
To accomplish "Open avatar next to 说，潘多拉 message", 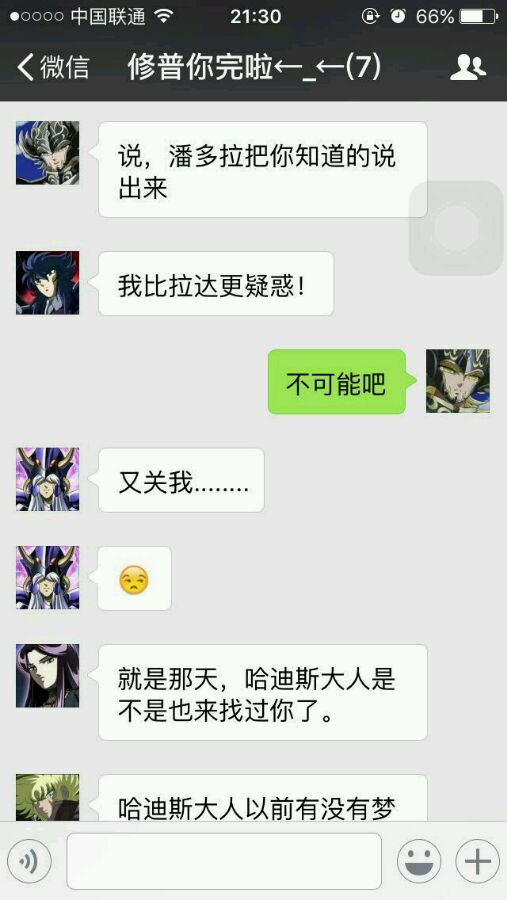I will (48, 153).
